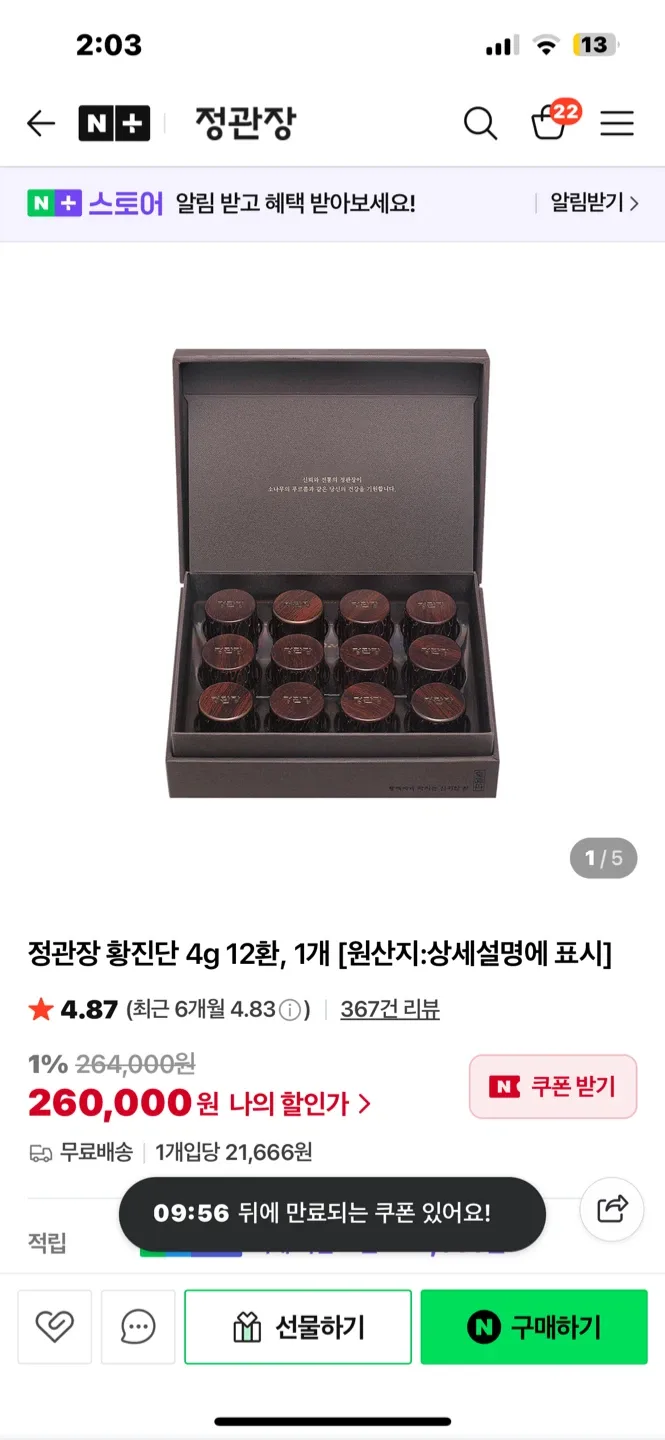Show rating details via the info icon
Viewport: 665px width, 1440px height.
[x=289, y=1010]
